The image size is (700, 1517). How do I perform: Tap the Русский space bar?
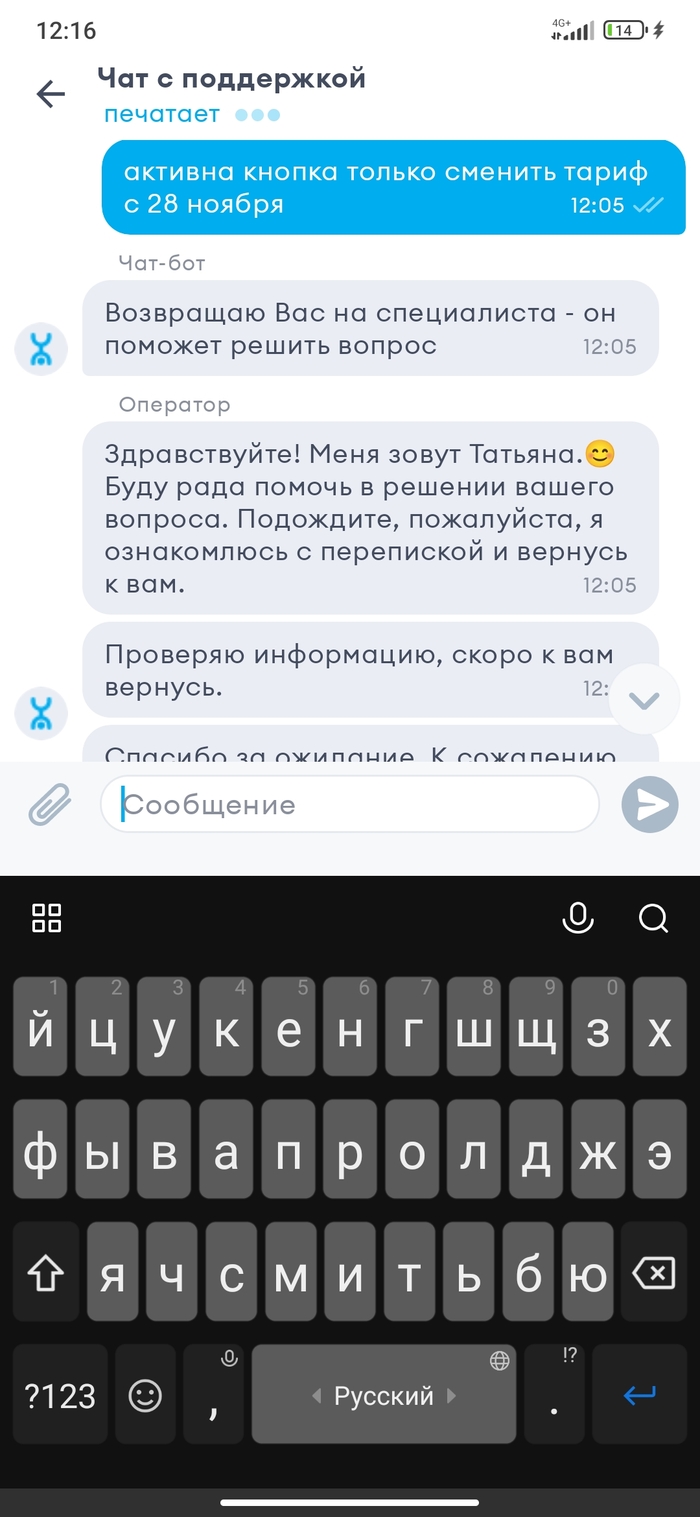tap(383, 1395)
